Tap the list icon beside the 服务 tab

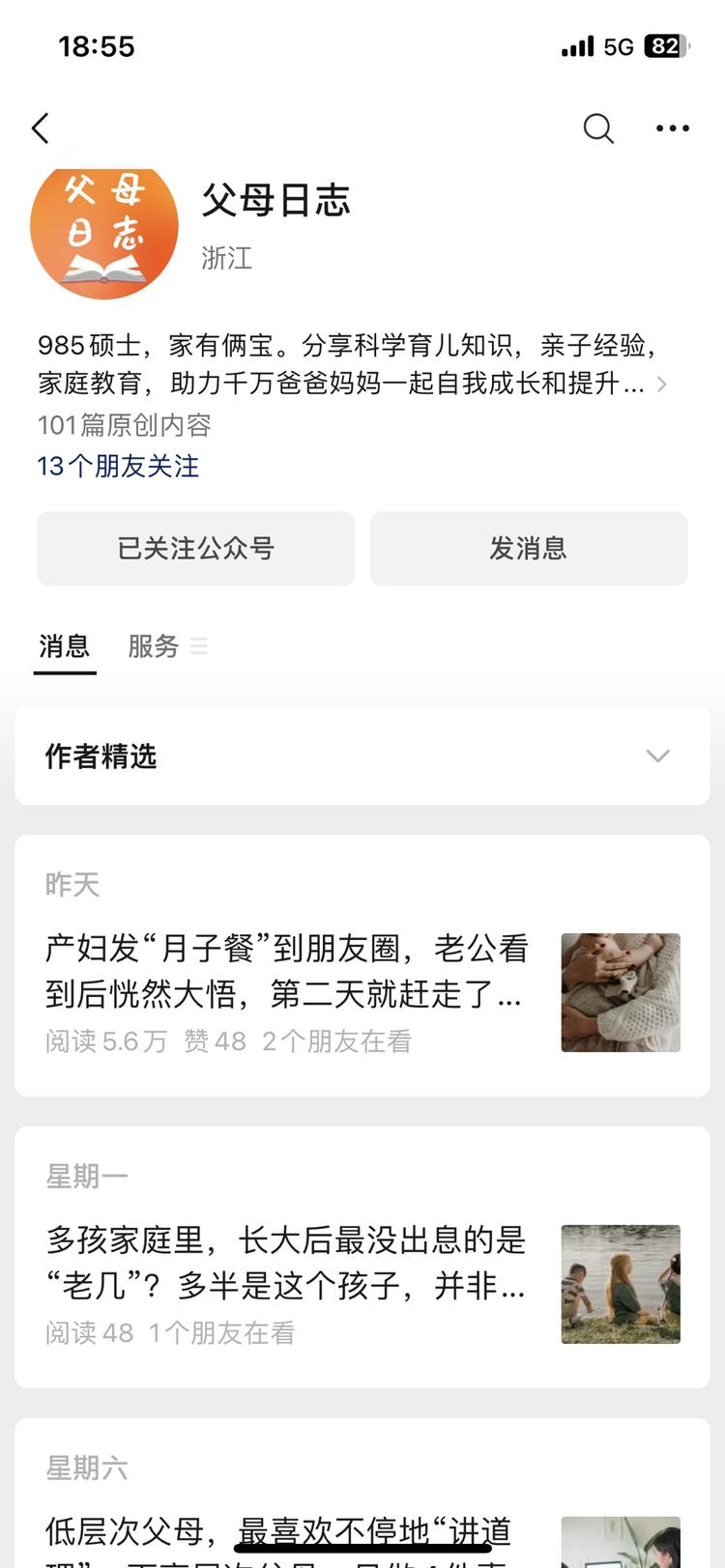[198, 646]
